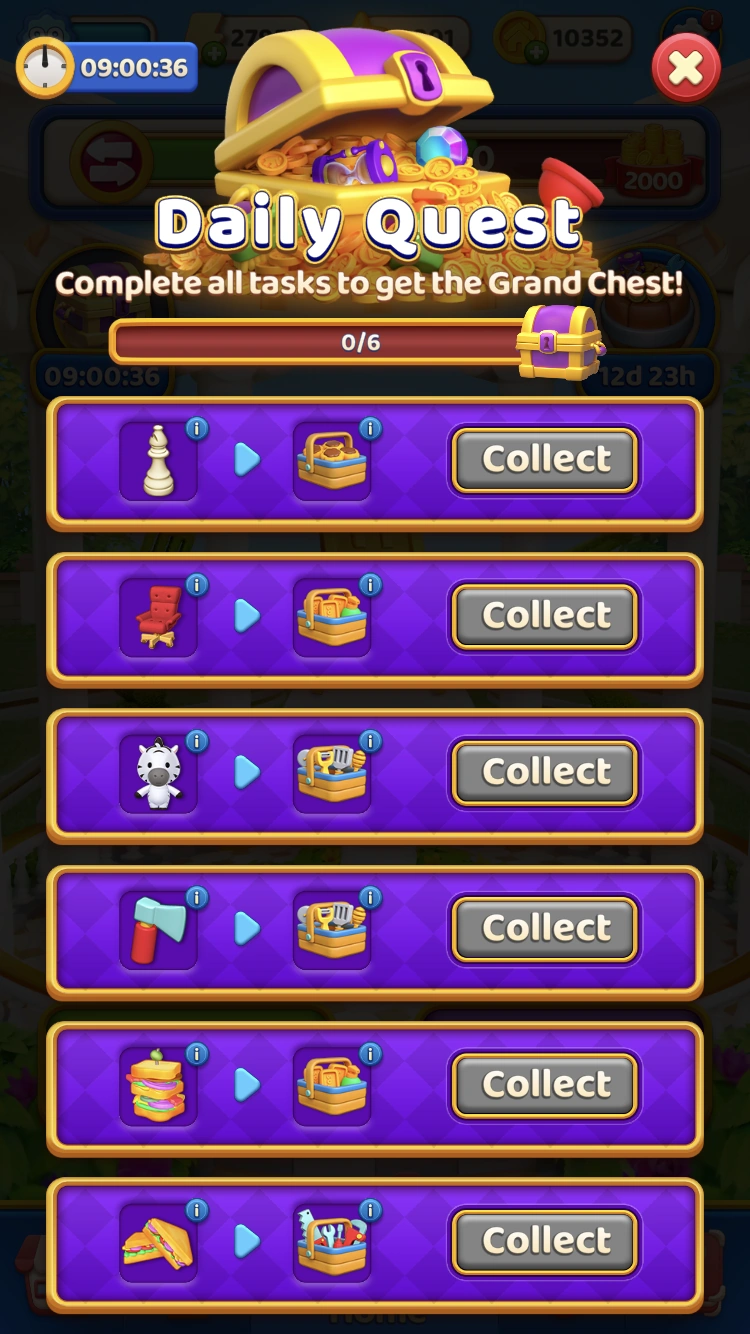Viewport: 750px width, 1334px height.
Task: Collect the reward for the chess pawn quest
Action: pyautogui.click(x=544, y=458)
